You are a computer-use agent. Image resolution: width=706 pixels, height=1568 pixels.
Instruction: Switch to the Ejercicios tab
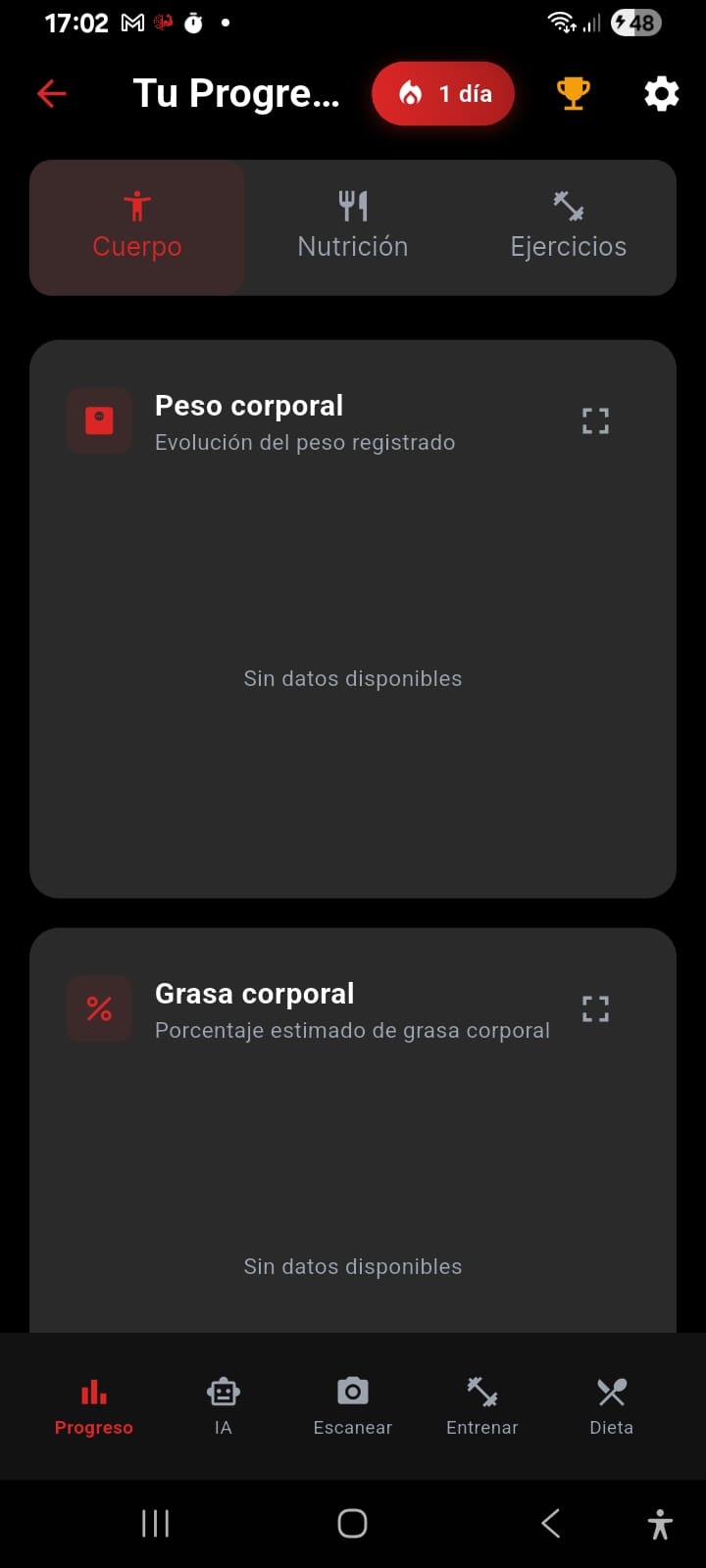coord(569,227)
